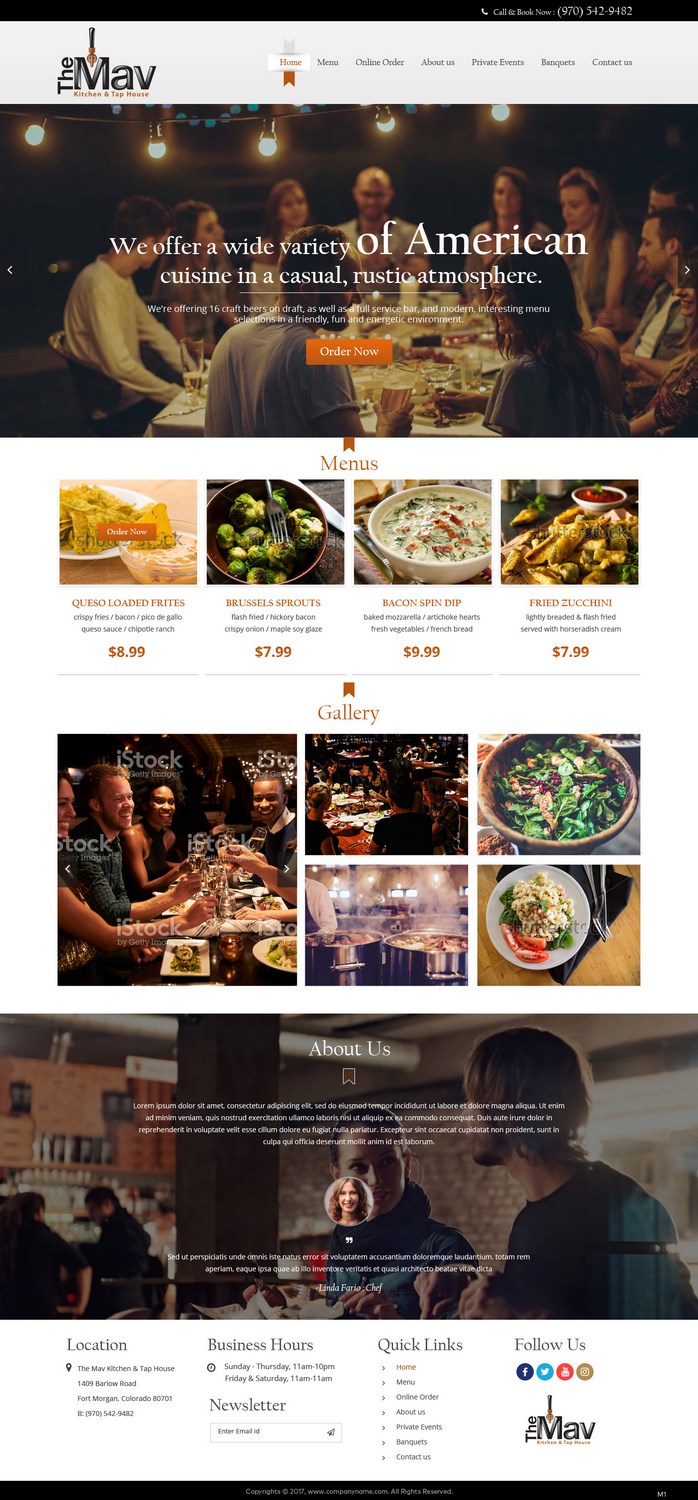The height and width of the screenshot is (1500, 698).
Task: Open Private Events in top navigation
Action: [x=498, y=62]
